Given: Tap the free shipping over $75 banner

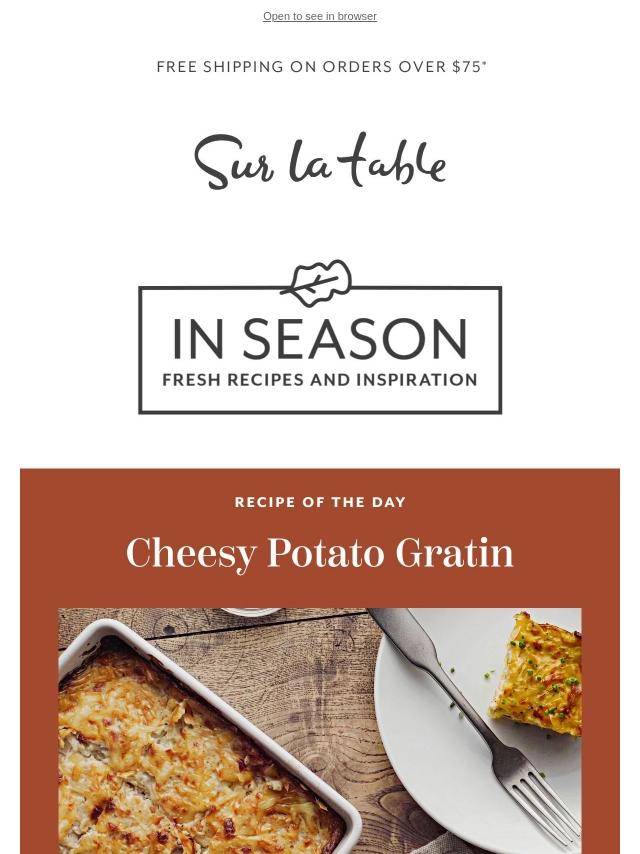Looking at the screenshot, I should coord(321,67).
